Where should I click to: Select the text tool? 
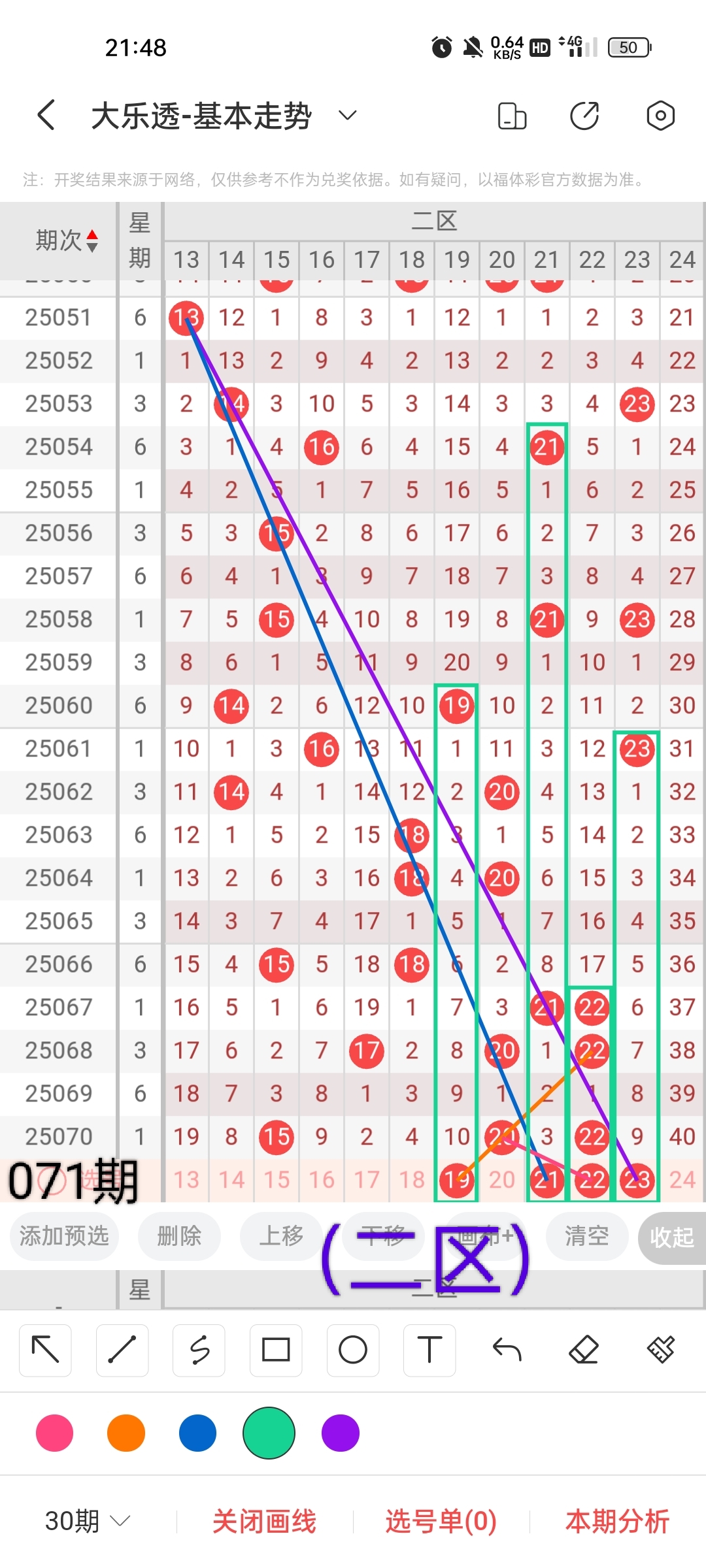(x=429, y=1350)
